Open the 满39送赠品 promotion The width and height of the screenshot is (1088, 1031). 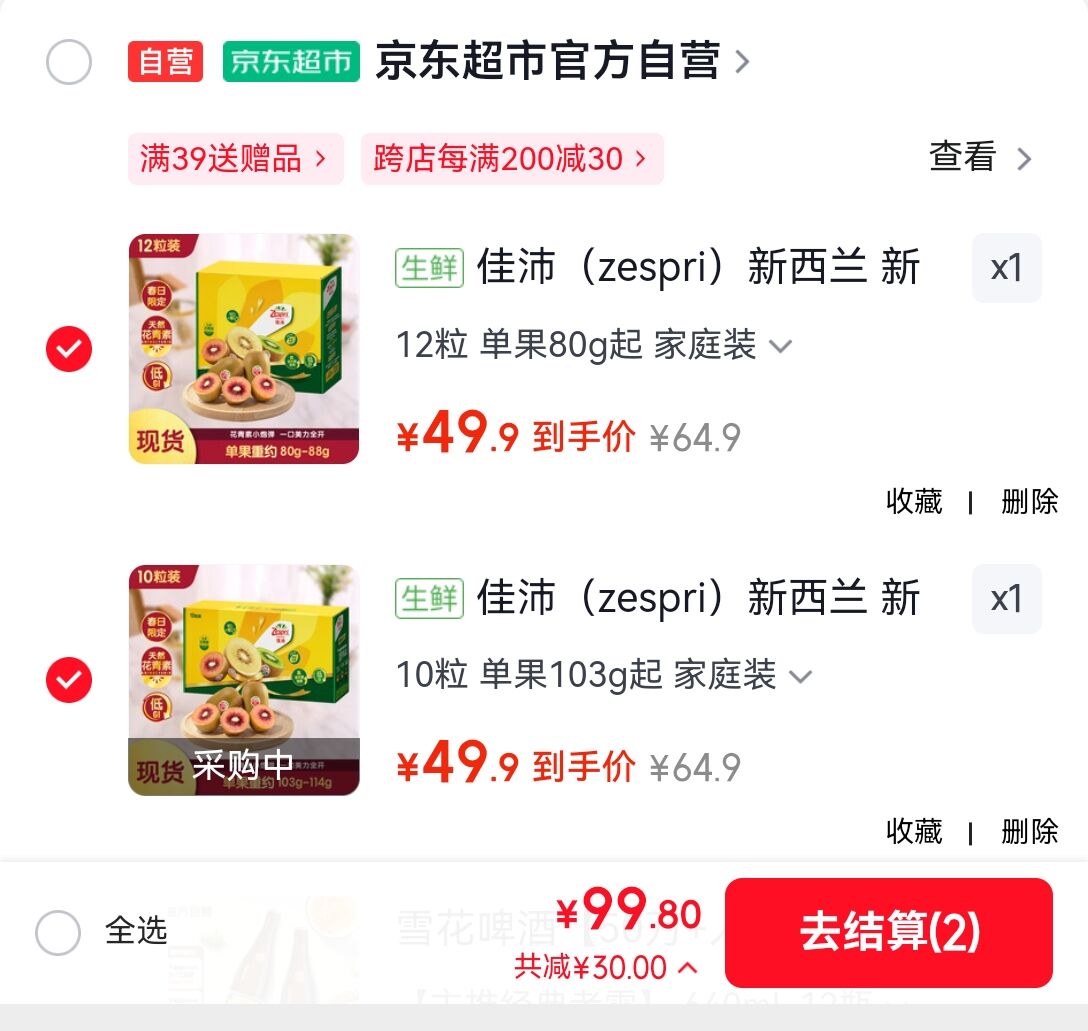pyautogui.click(x=235, y=159)
